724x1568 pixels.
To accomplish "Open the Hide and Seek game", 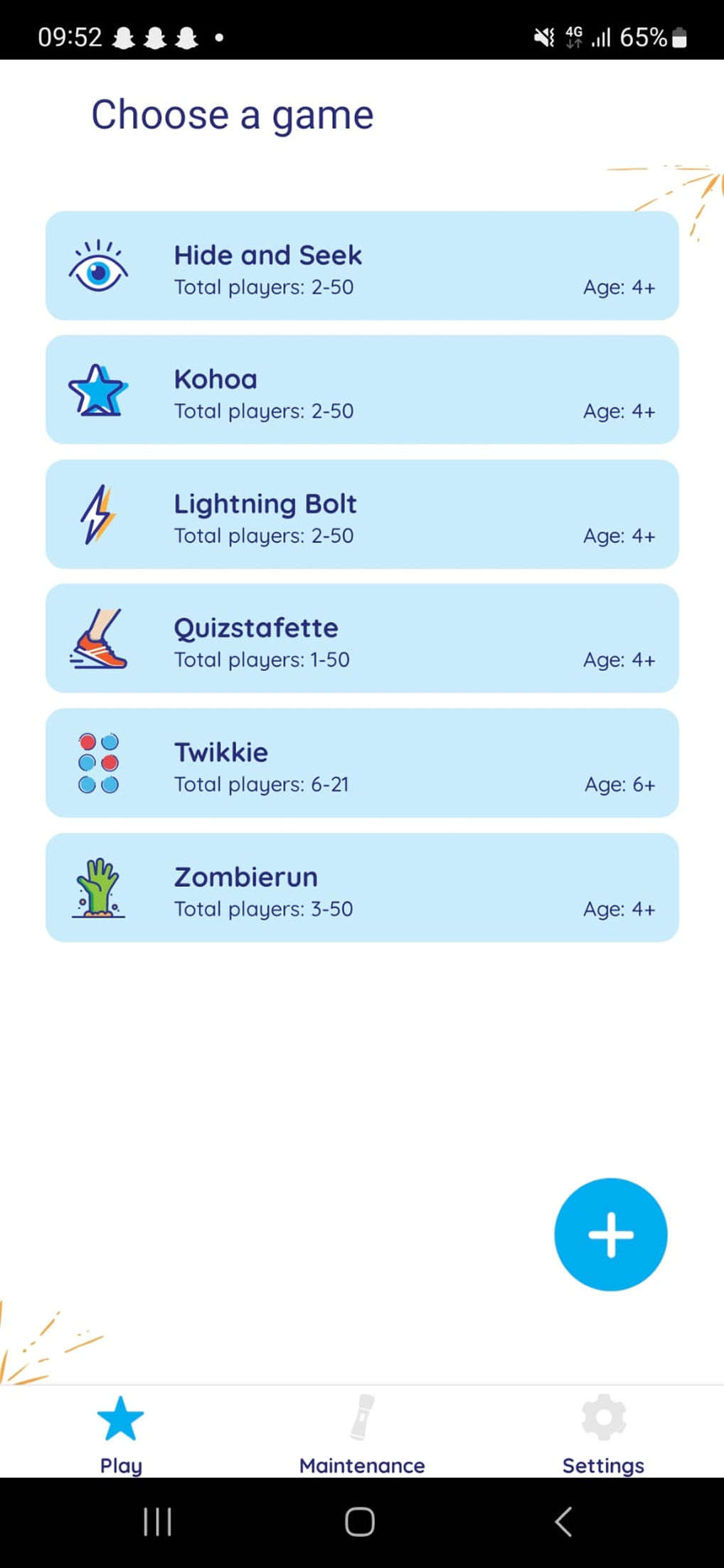I will (361, 266).
